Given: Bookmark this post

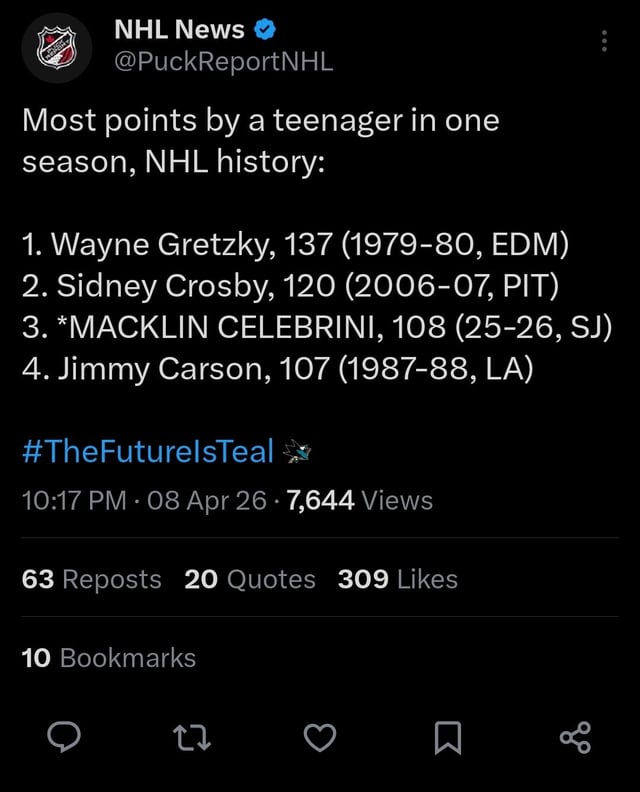Looking at the screenshot, I should pos(447,738).
